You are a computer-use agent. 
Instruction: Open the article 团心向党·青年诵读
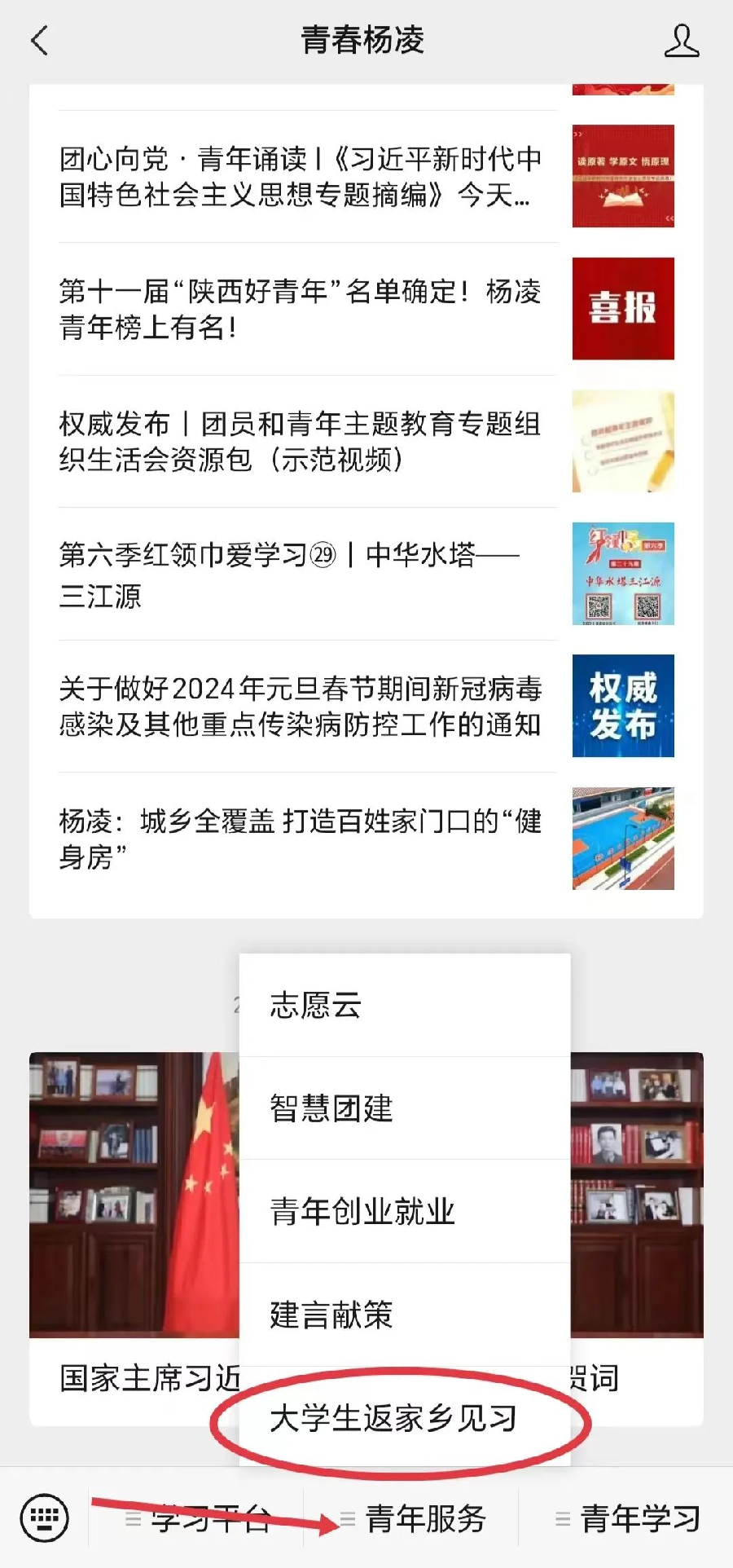[301, 177]
